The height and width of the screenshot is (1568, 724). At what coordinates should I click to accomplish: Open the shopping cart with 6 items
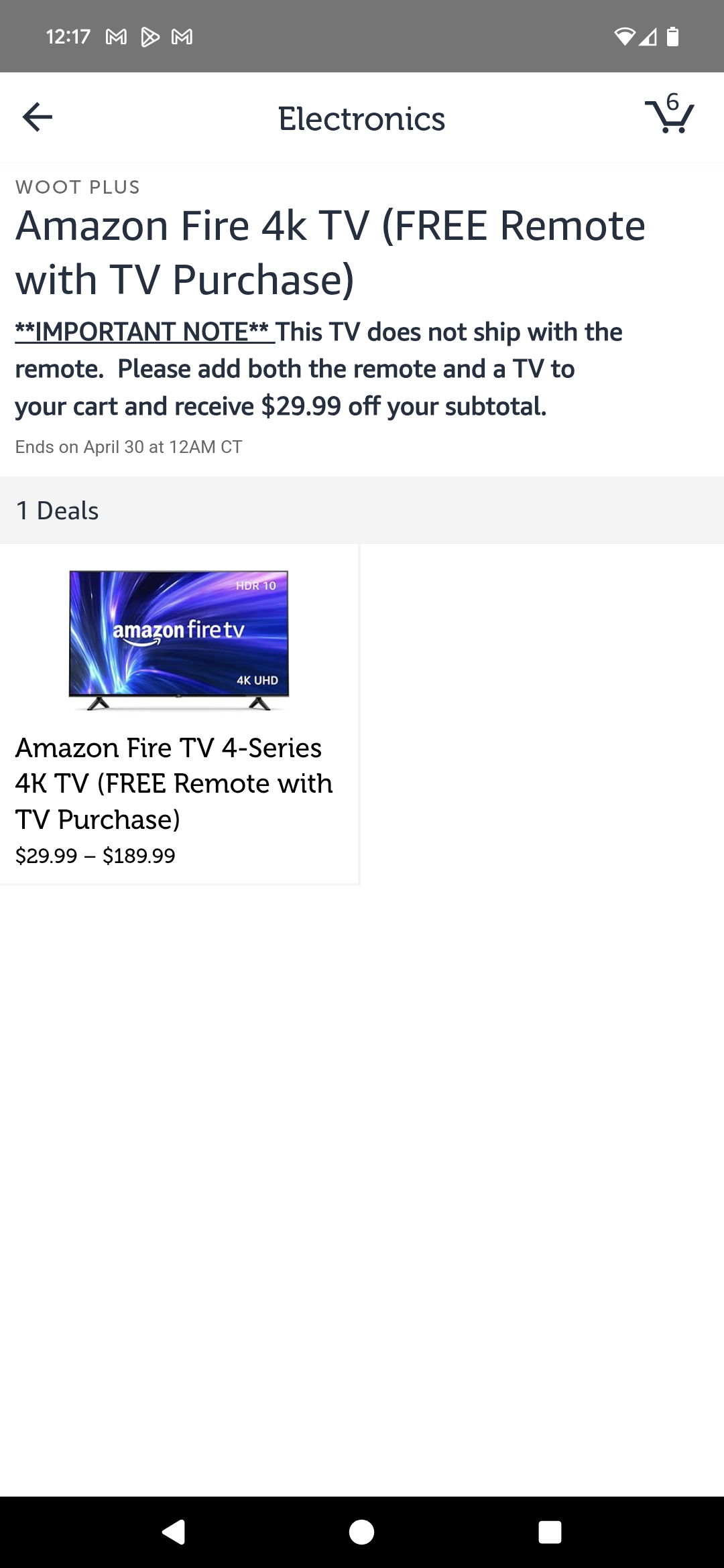coord(670,115)
